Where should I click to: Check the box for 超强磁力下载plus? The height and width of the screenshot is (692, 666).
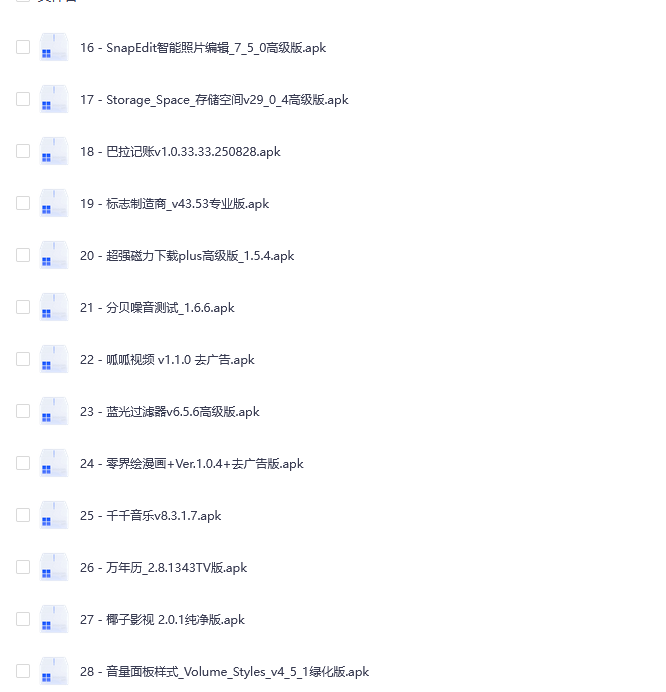[x=23, y=255]
